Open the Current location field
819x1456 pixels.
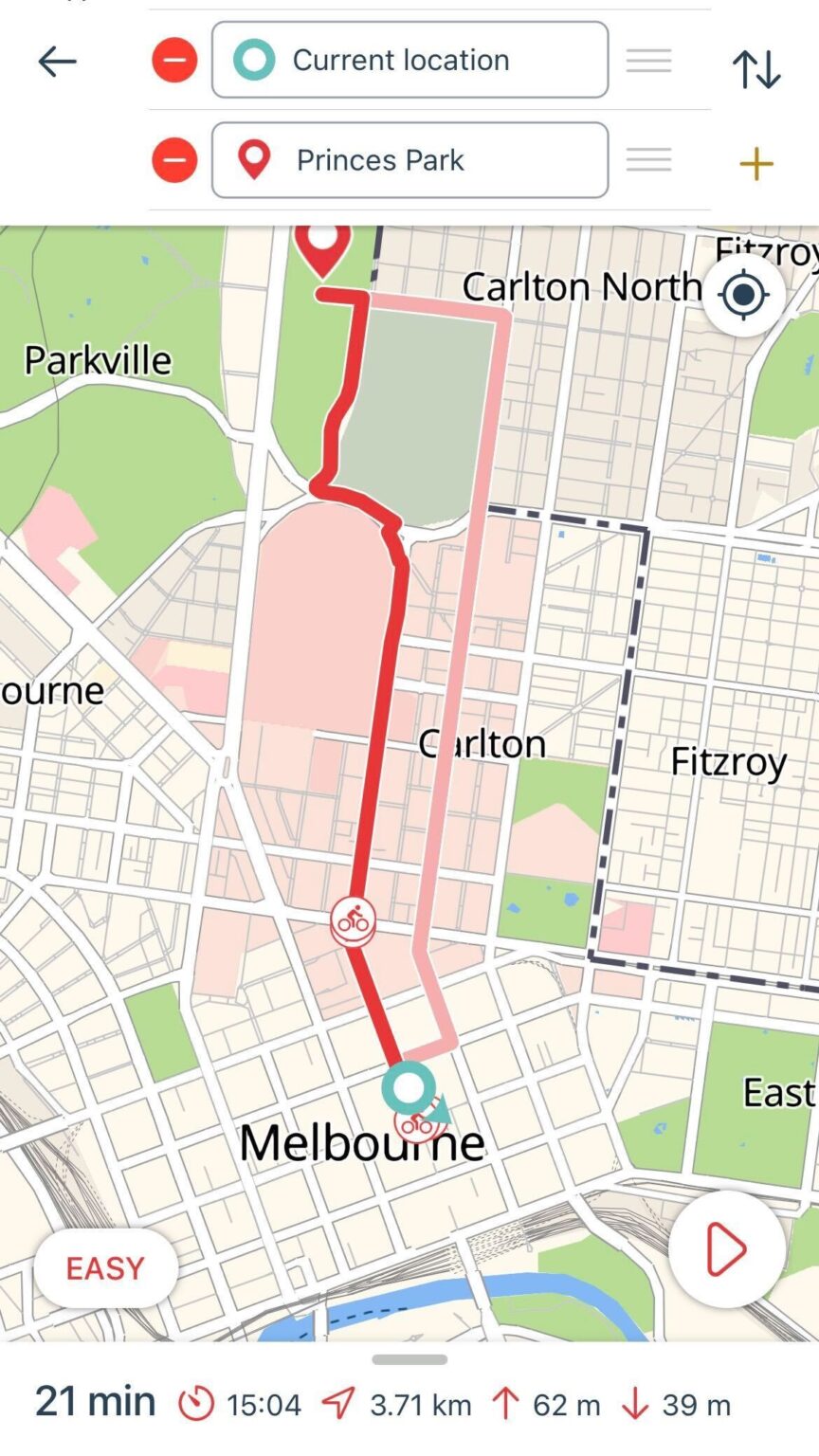[x=408, y=59]
